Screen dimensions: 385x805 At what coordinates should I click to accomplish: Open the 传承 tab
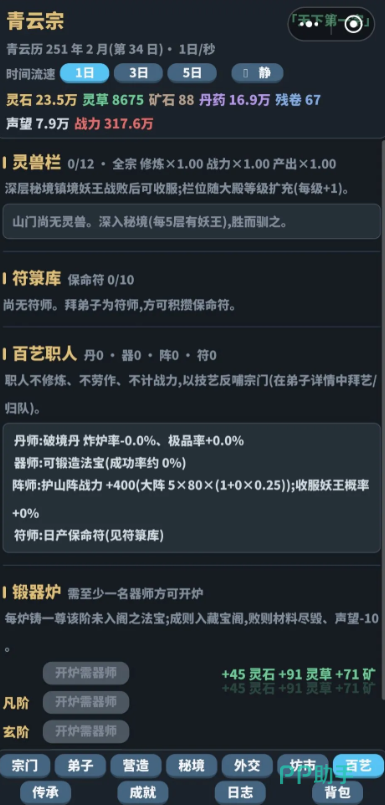(46, 793)
